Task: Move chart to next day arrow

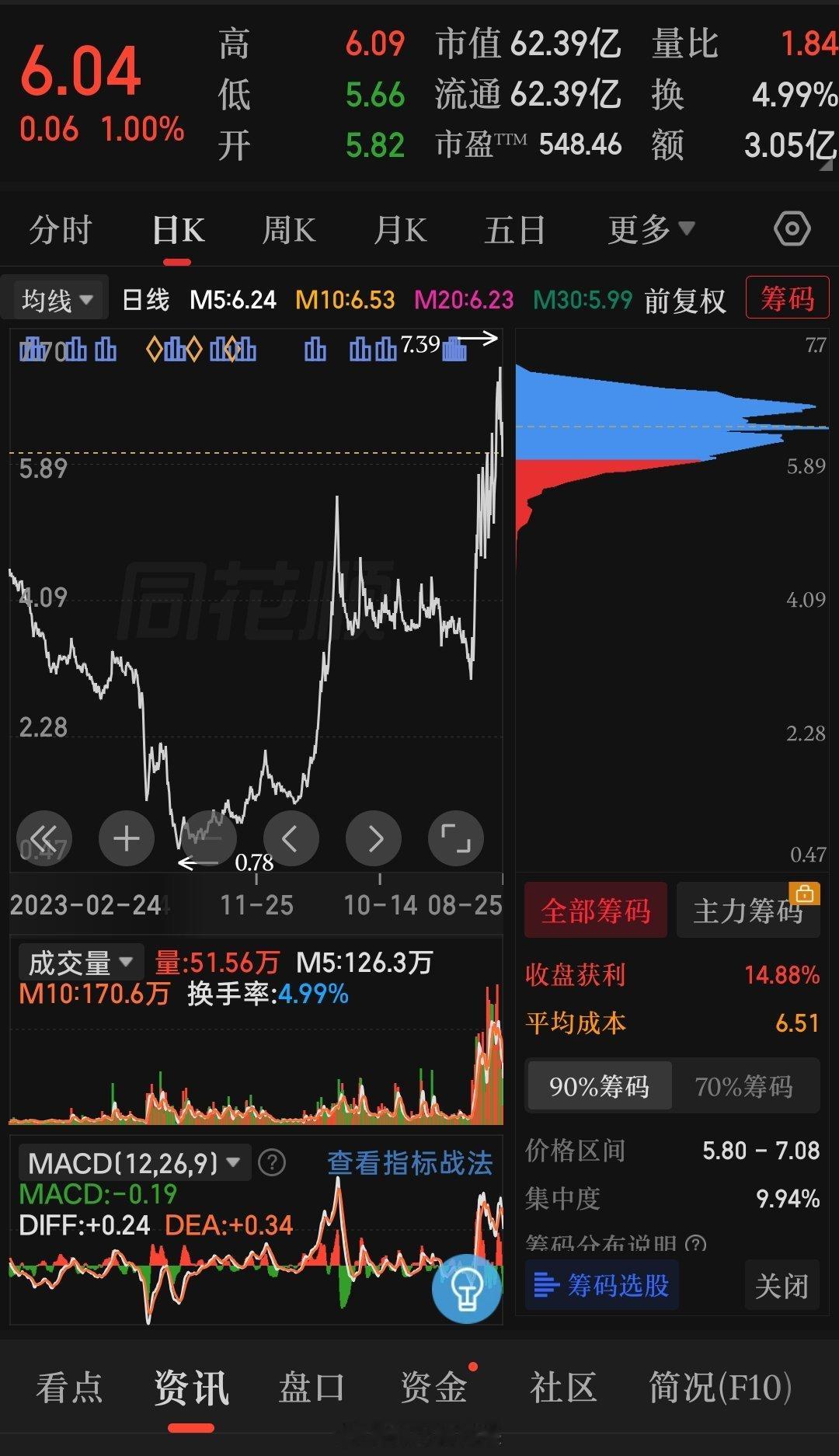Action: tap(374, 838)
